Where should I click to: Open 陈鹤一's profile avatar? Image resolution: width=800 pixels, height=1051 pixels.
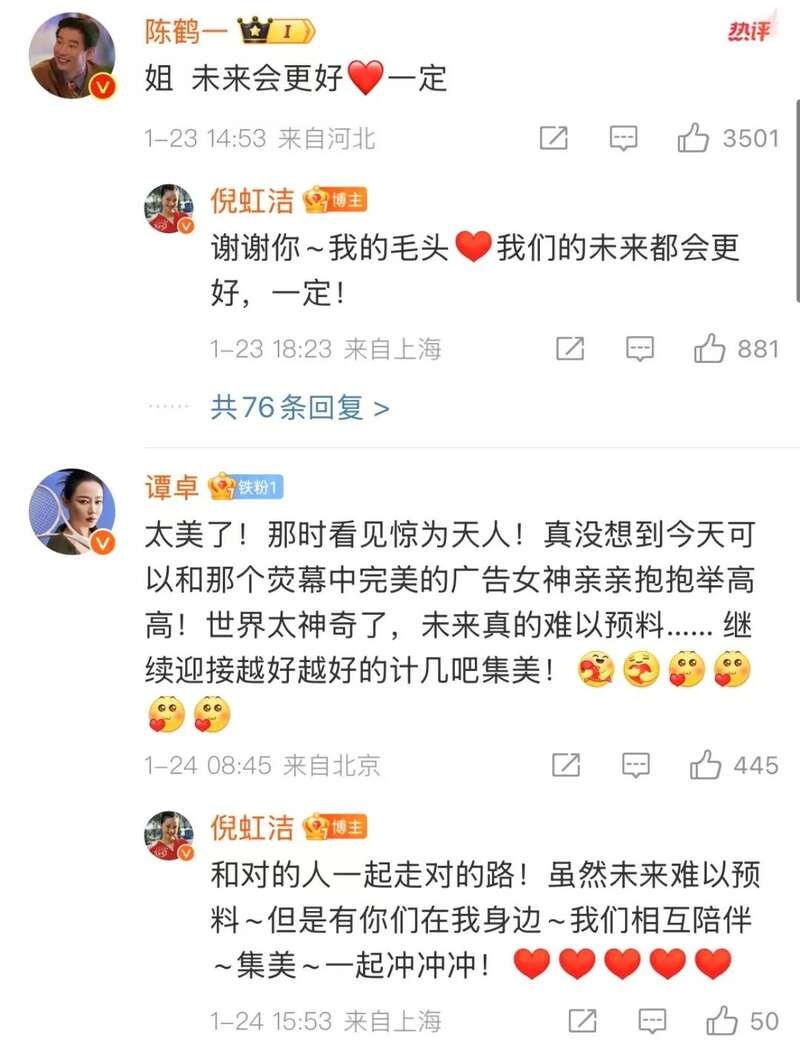coord(71,56)
